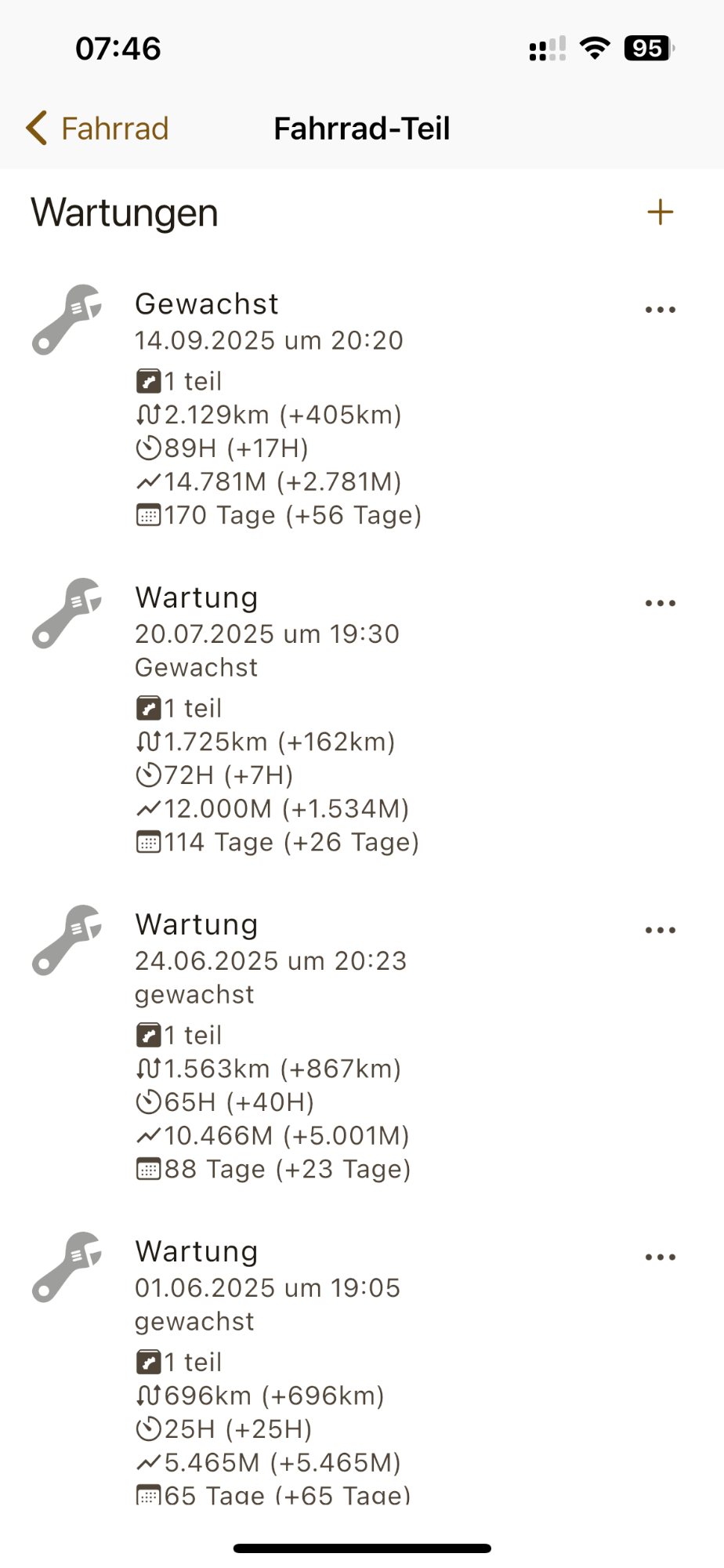Add a new Wartung with plus icon

pos(661,212)
